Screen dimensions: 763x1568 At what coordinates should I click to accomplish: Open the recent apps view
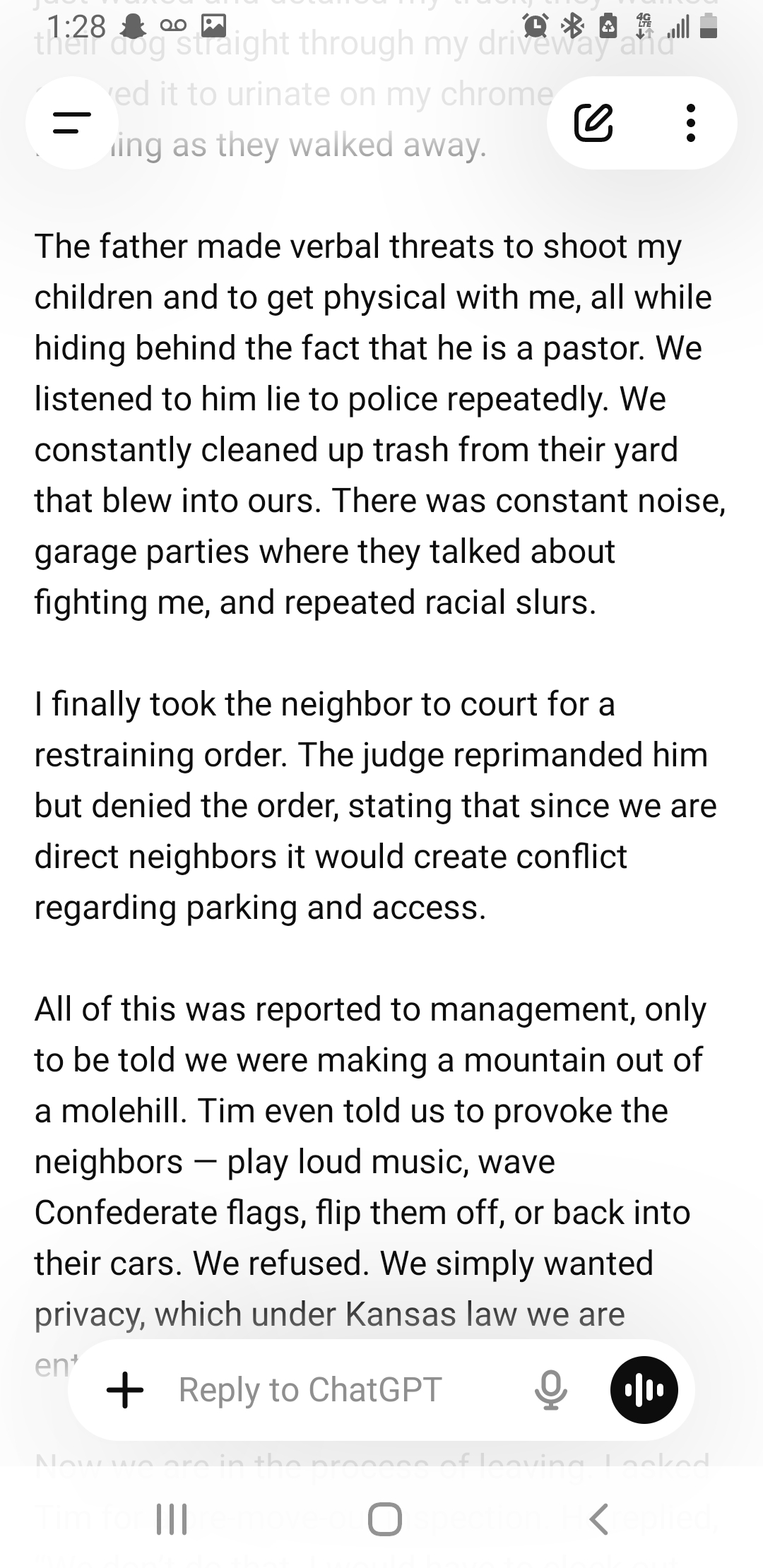(170, 1519)
